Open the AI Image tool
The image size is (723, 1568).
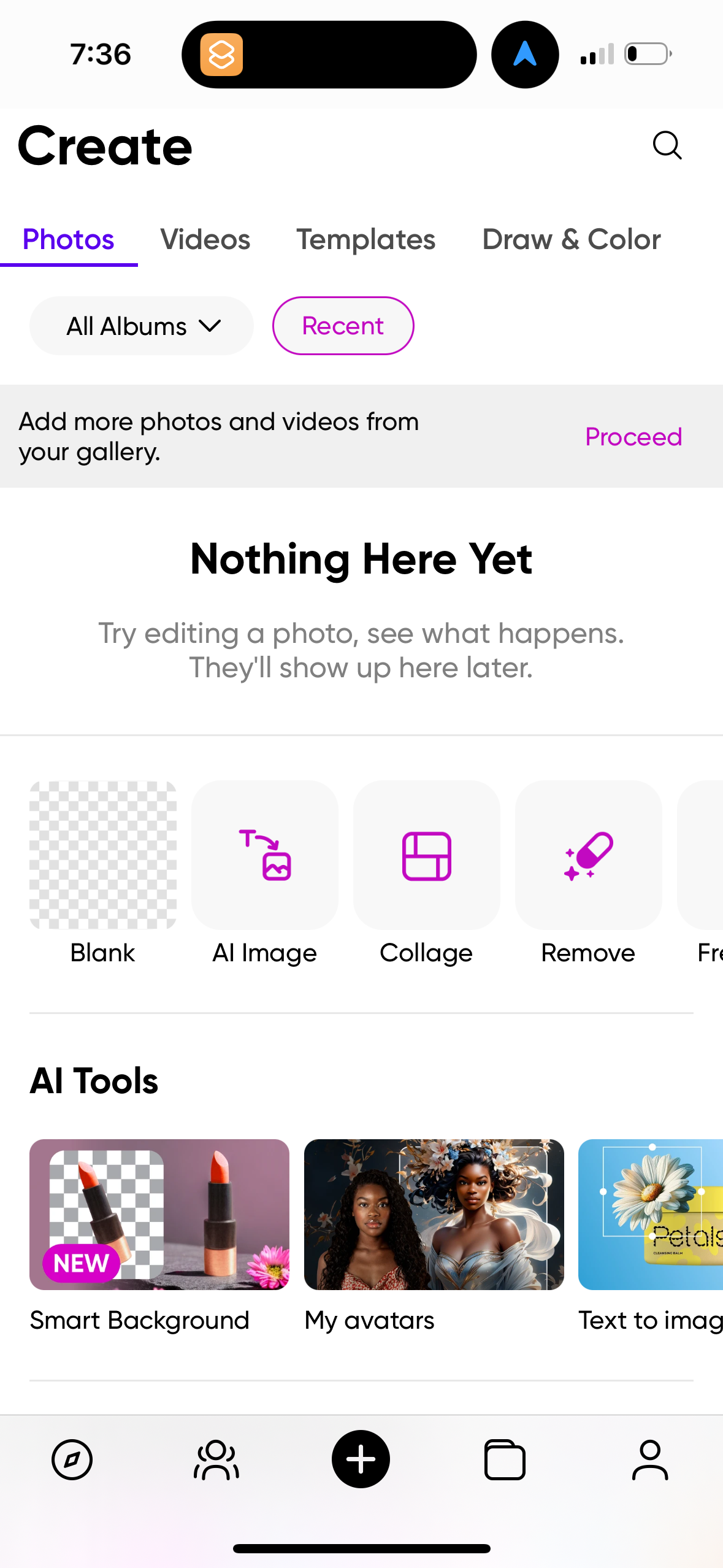(265, 855)
